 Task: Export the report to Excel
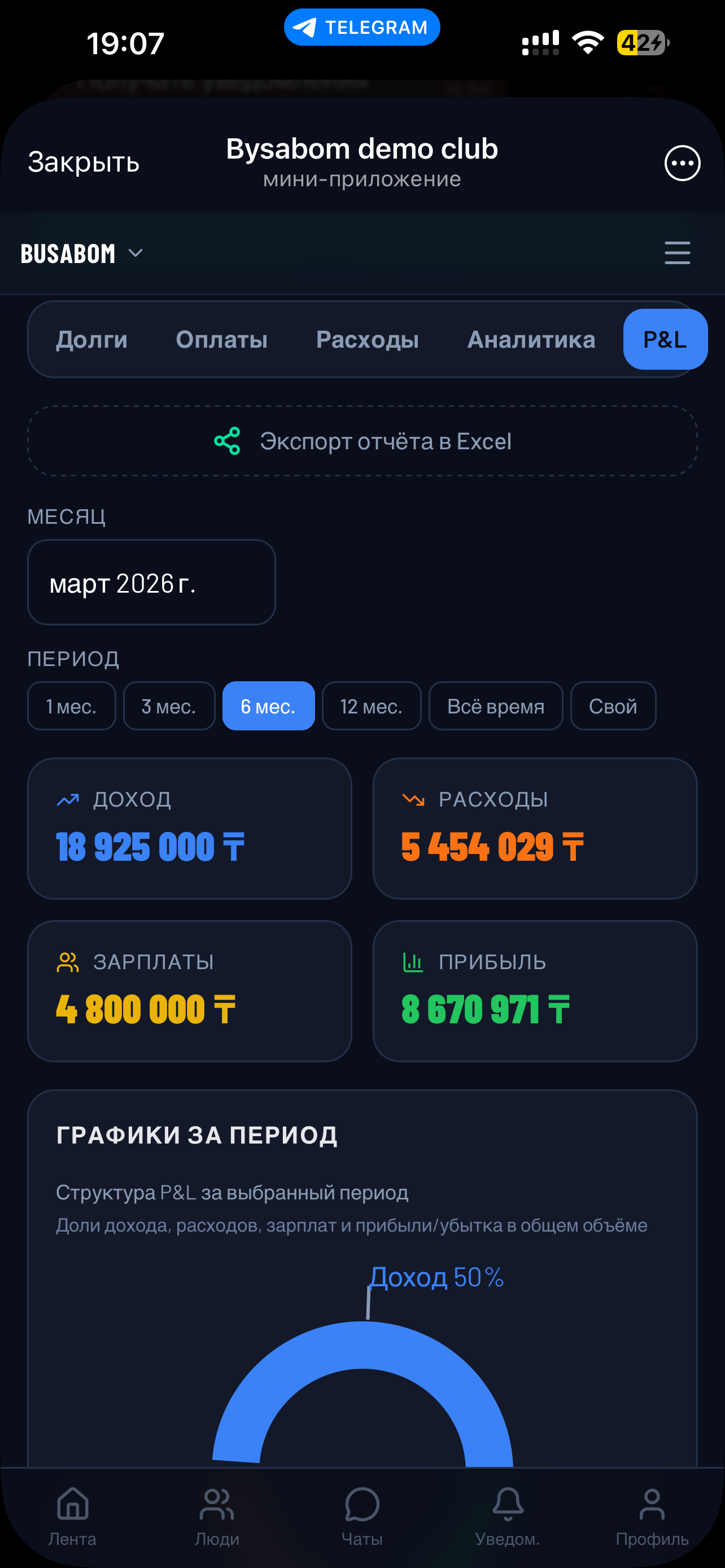click(362, 441)
